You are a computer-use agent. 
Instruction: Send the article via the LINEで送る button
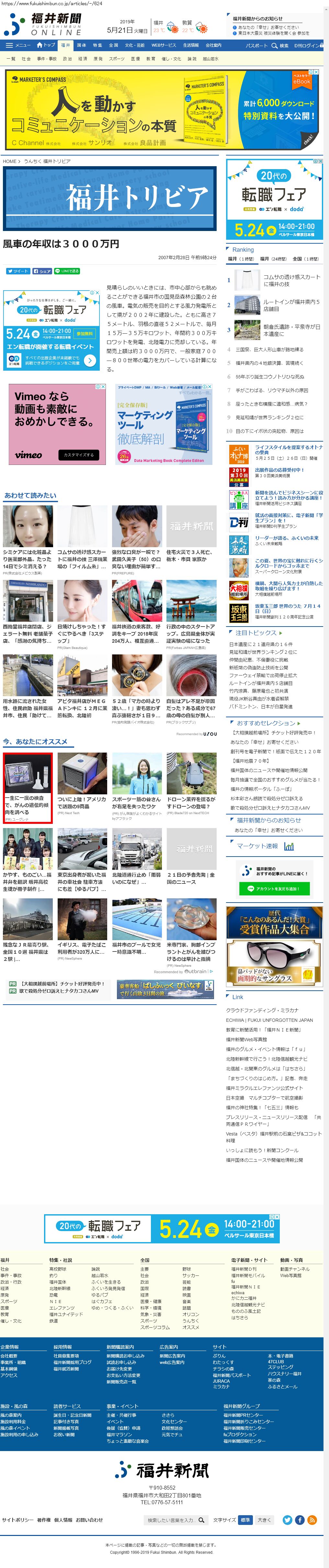67,271
